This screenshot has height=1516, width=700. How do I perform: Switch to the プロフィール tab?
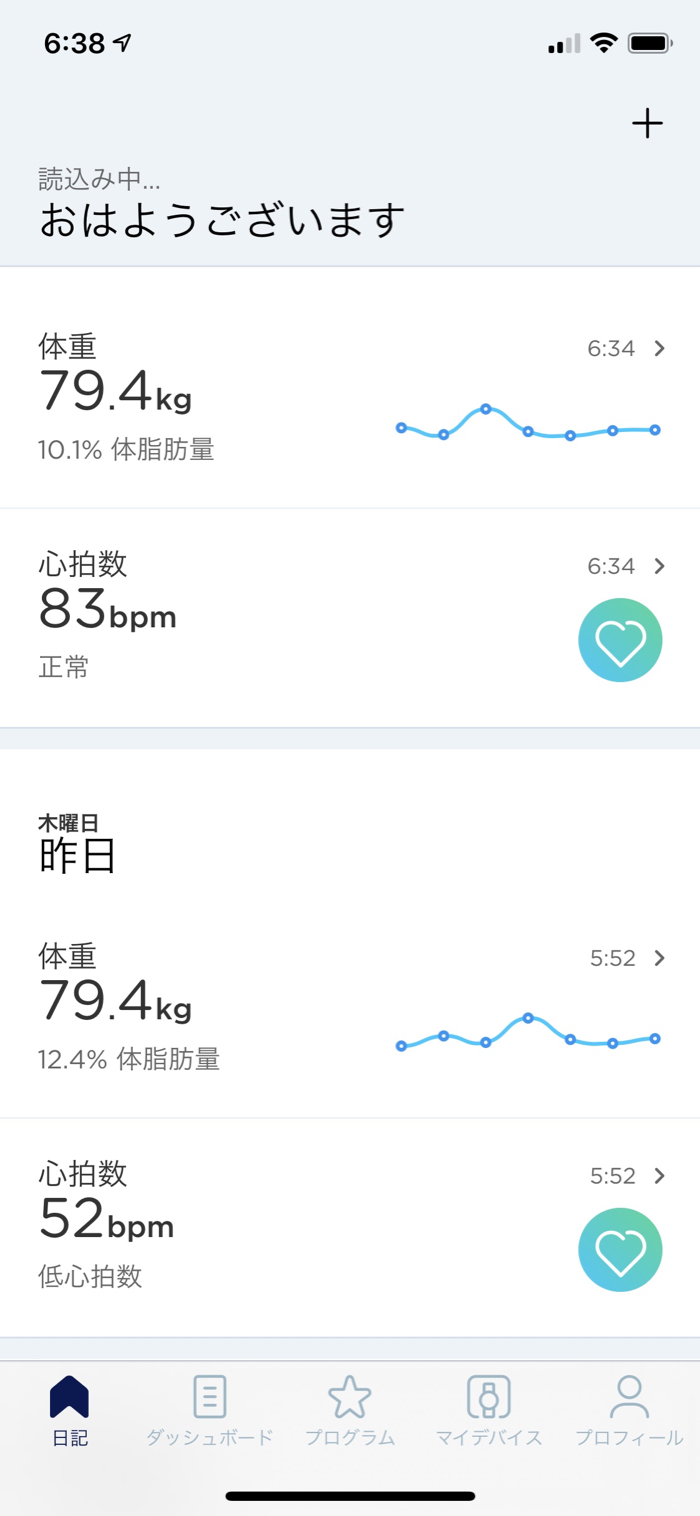tap(629, 1411)
